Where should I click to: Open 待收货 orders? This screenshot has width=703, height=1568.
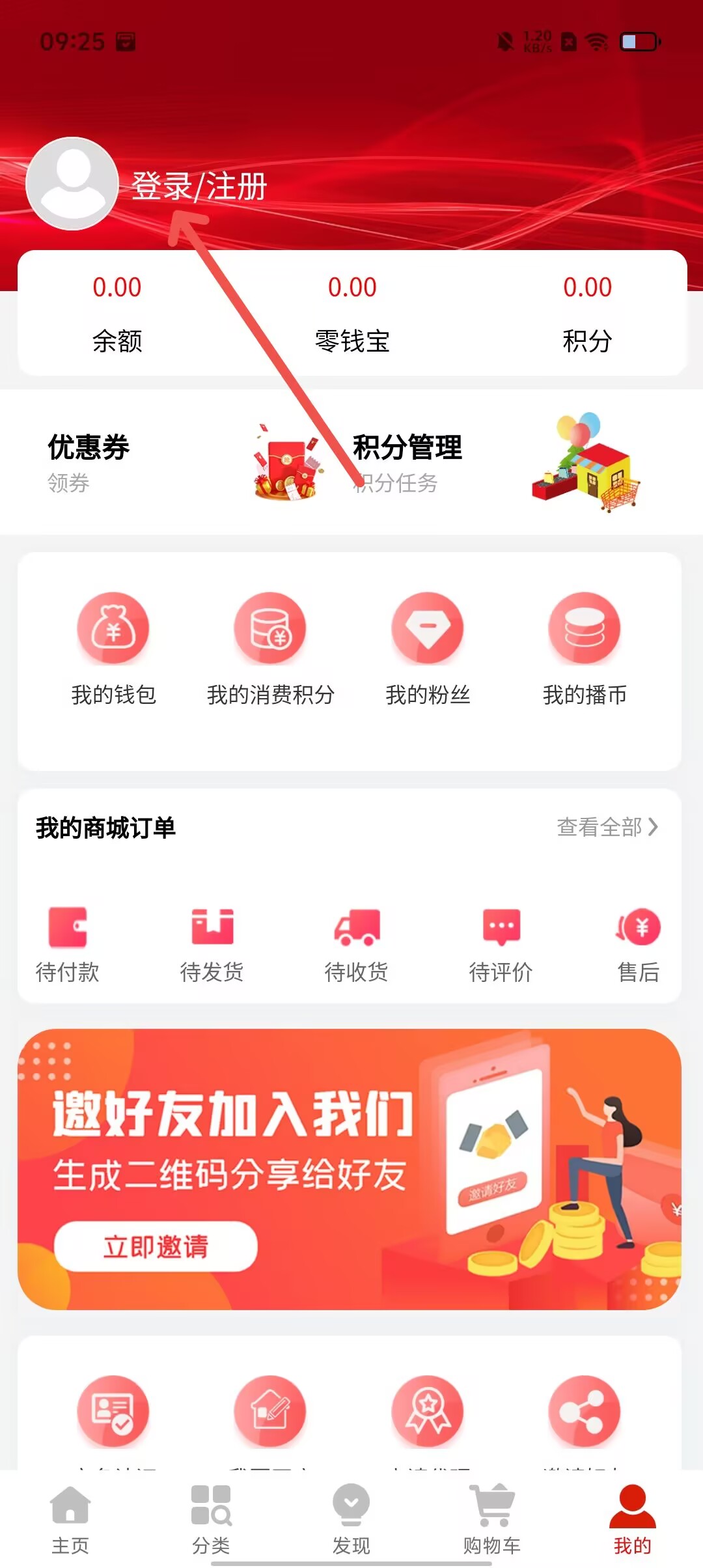tap(357, 944)
